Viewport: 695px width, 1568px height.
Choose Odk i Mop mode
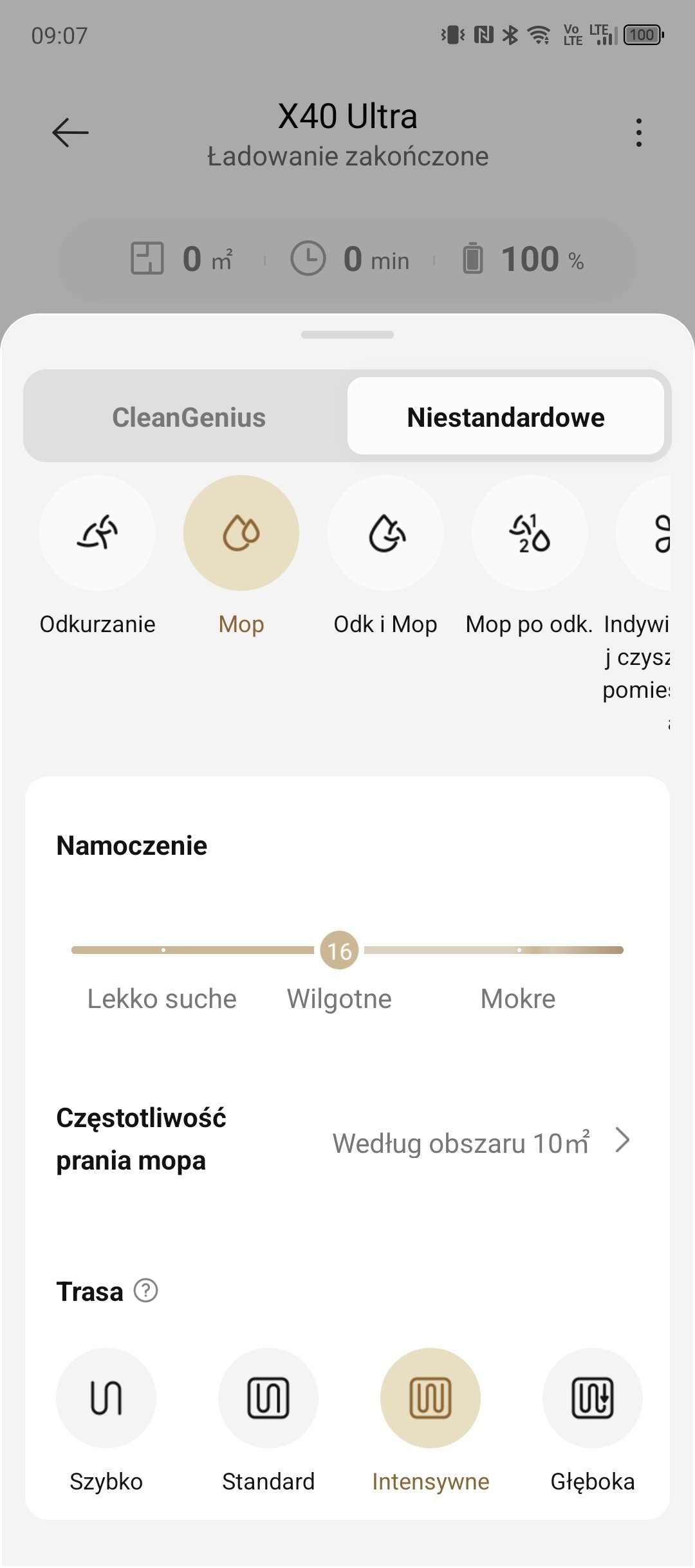(x=385, y=533)
